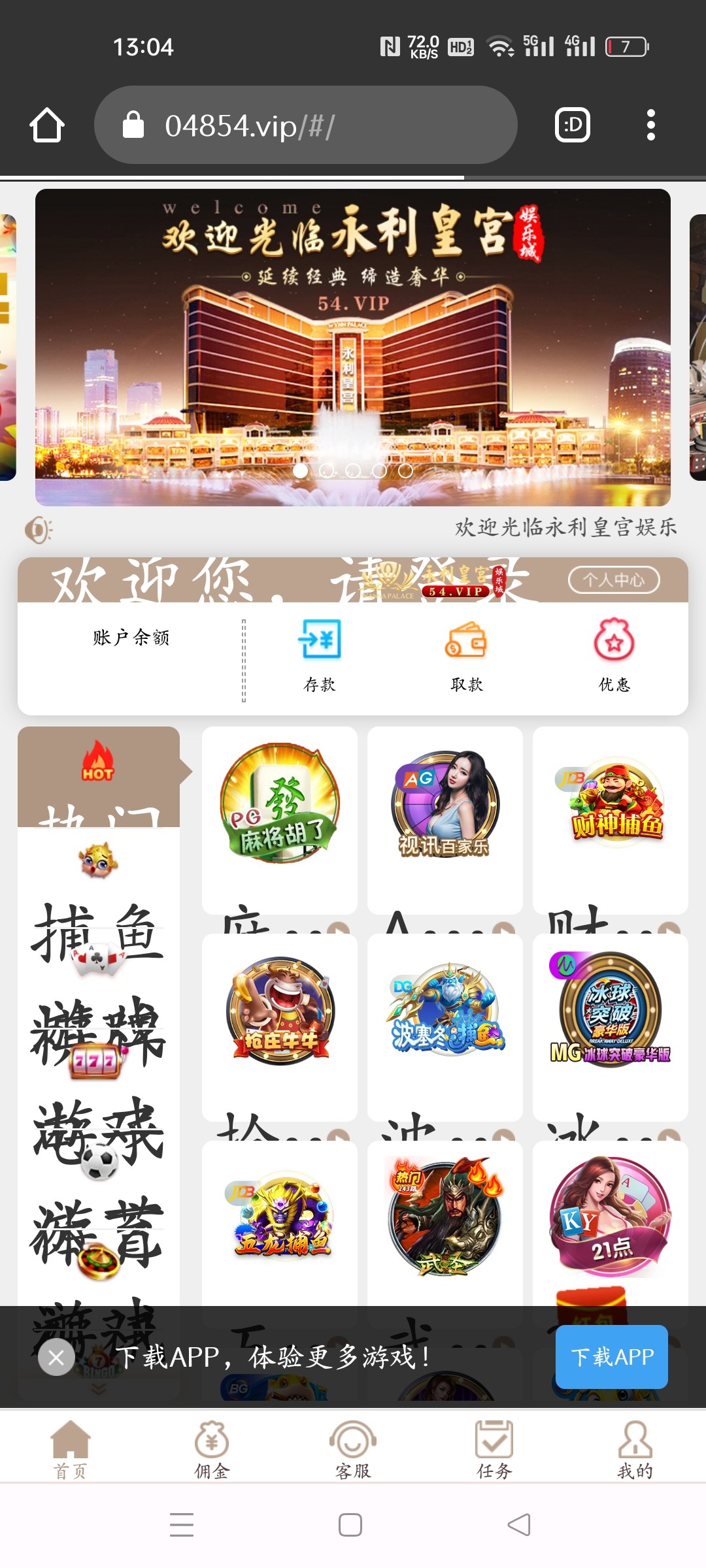
Task: Open the browser three-dot menu
Action: (x=650, y=125)
